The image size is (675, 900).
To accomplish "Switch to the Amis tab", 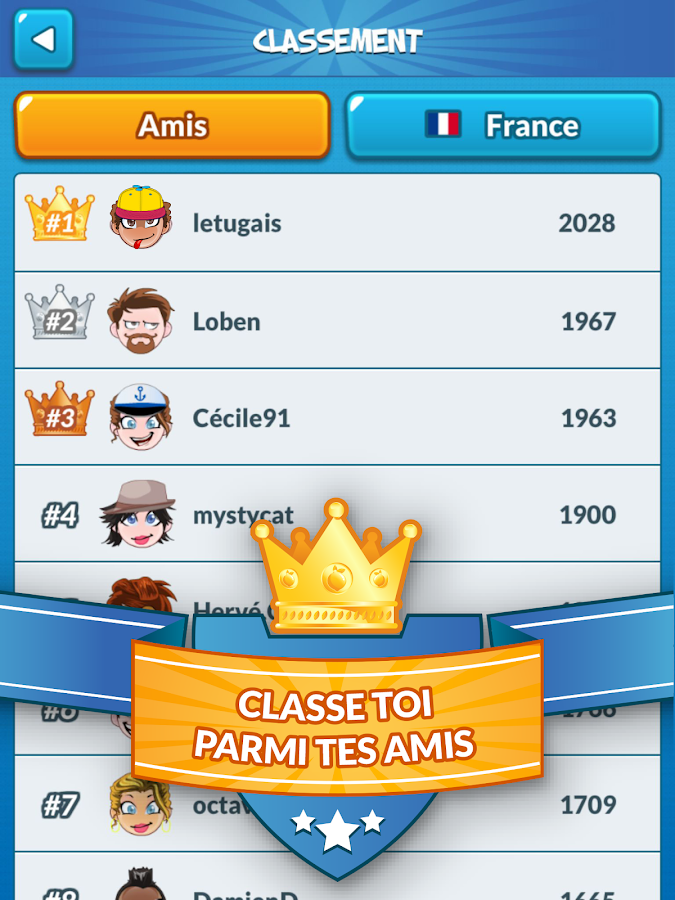I will [x=172, y=125].
